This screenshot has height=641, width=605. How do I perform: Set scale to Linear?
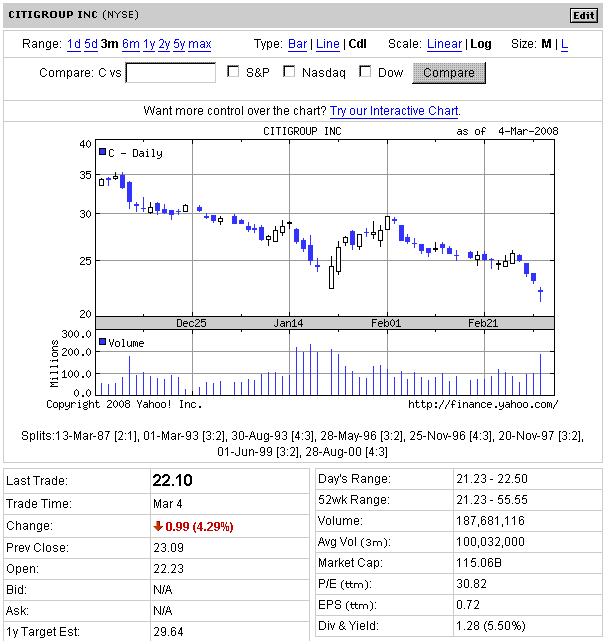[444, 44]
